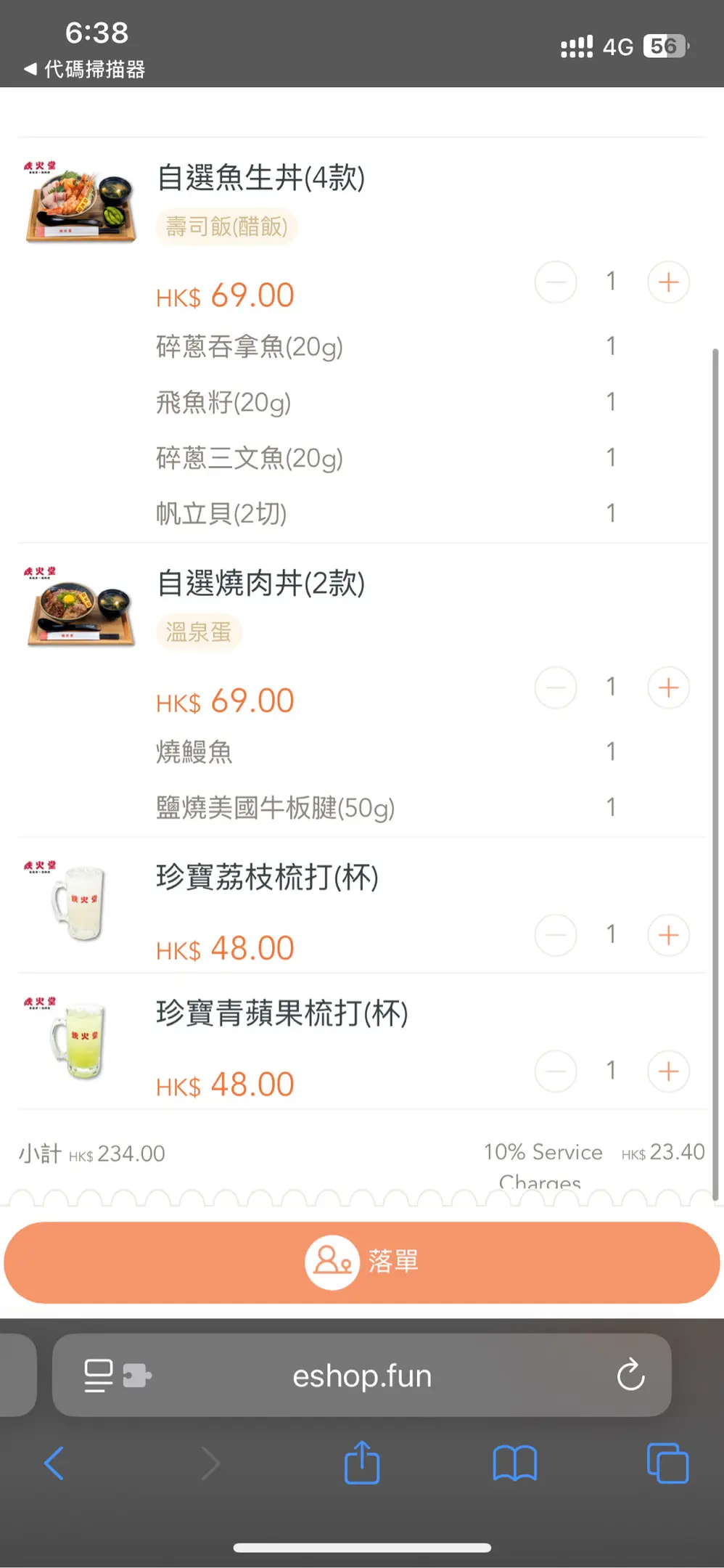Increase quantity of 自選魚生丼(4款)
This screenshot has width=724, height=1568.
pos(668,282)
